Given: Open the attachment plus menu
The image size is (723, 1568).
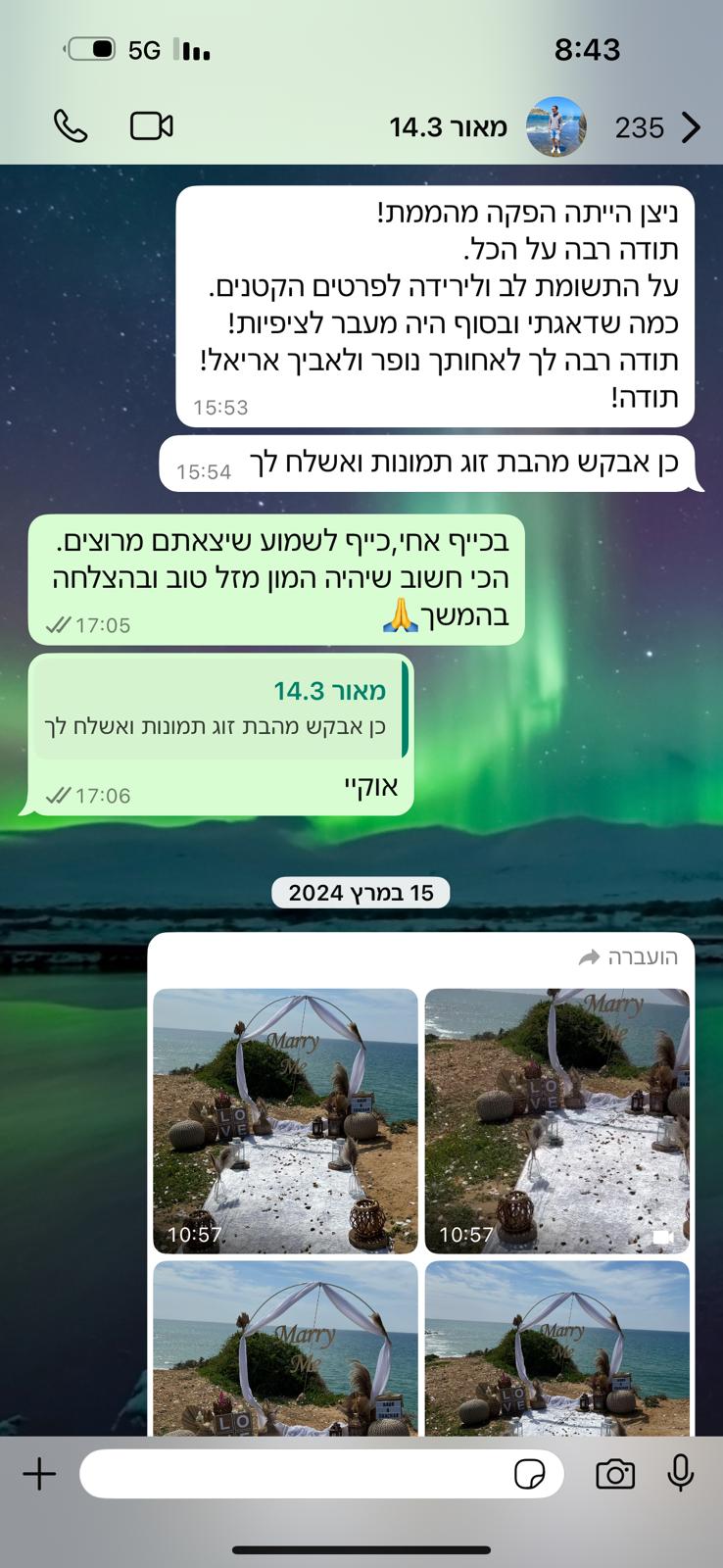Looking at the screenshot, I should tap(39, 1474).
